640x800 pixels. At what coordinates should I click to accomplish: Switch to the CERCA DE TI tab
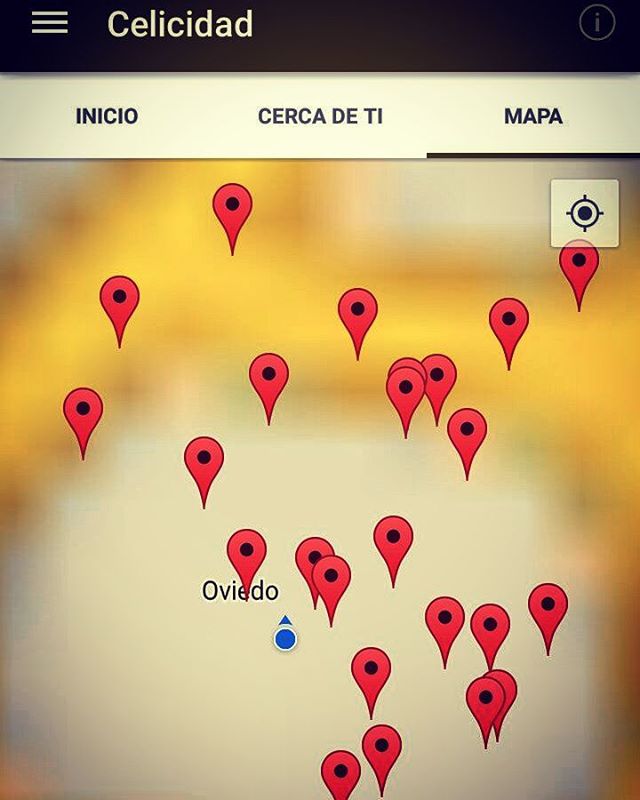(x=320, y=116)
